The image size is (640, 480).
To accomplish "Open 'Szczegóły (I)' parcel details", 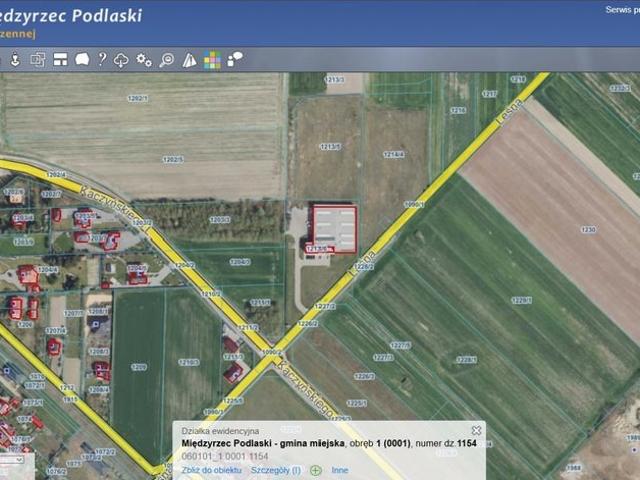I will tap(276, 470).
